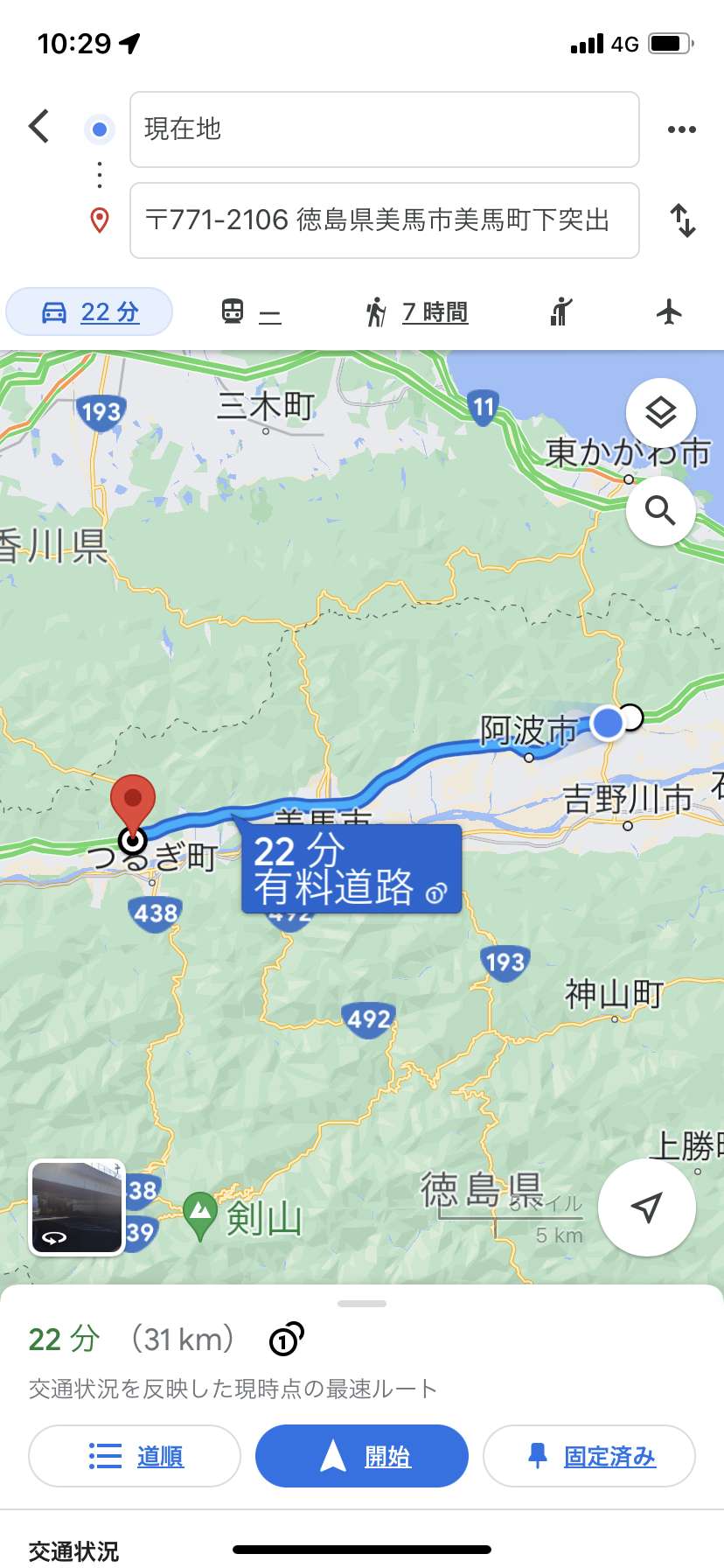Open the three-dot overflow menu
This screenshot has width=724, height=1568.
click(x=682, y=129)
